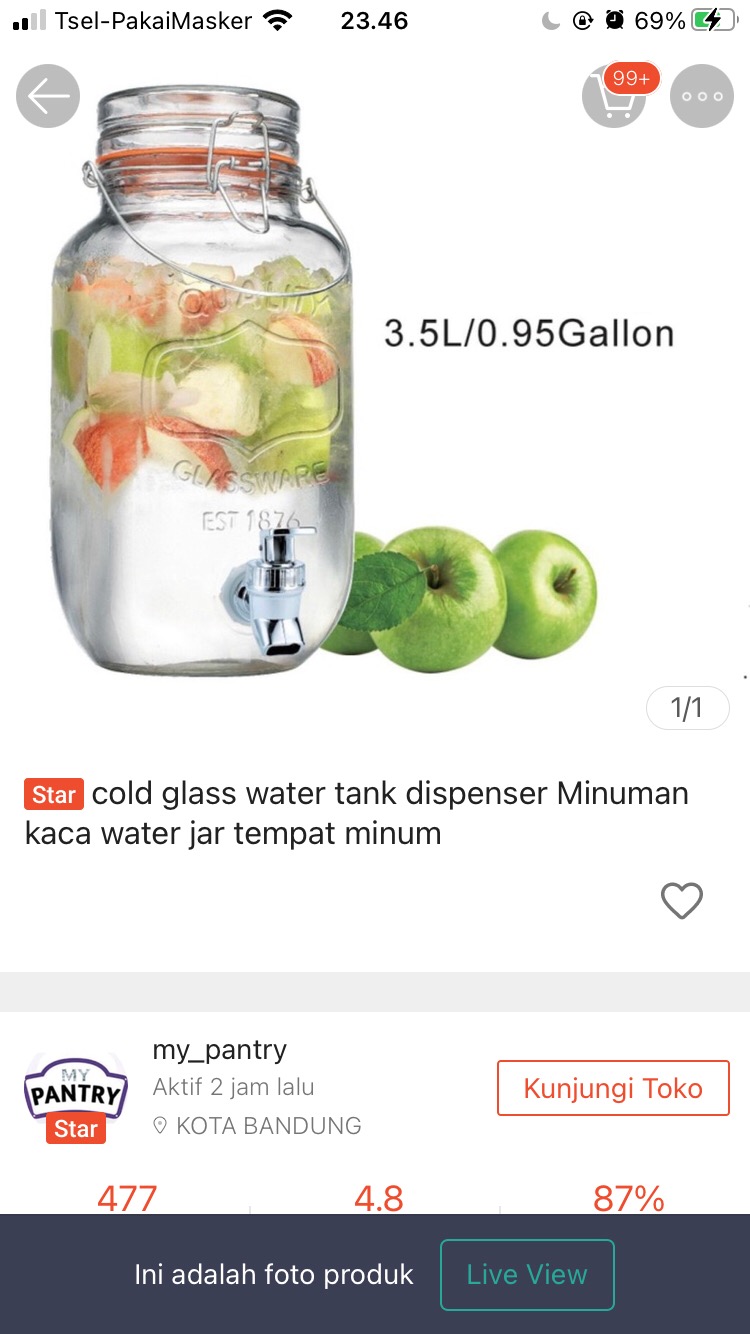This screenshot has height=1334, width=750.
Task: Select the my_pantry shop name
Action: coord(219,1050)
